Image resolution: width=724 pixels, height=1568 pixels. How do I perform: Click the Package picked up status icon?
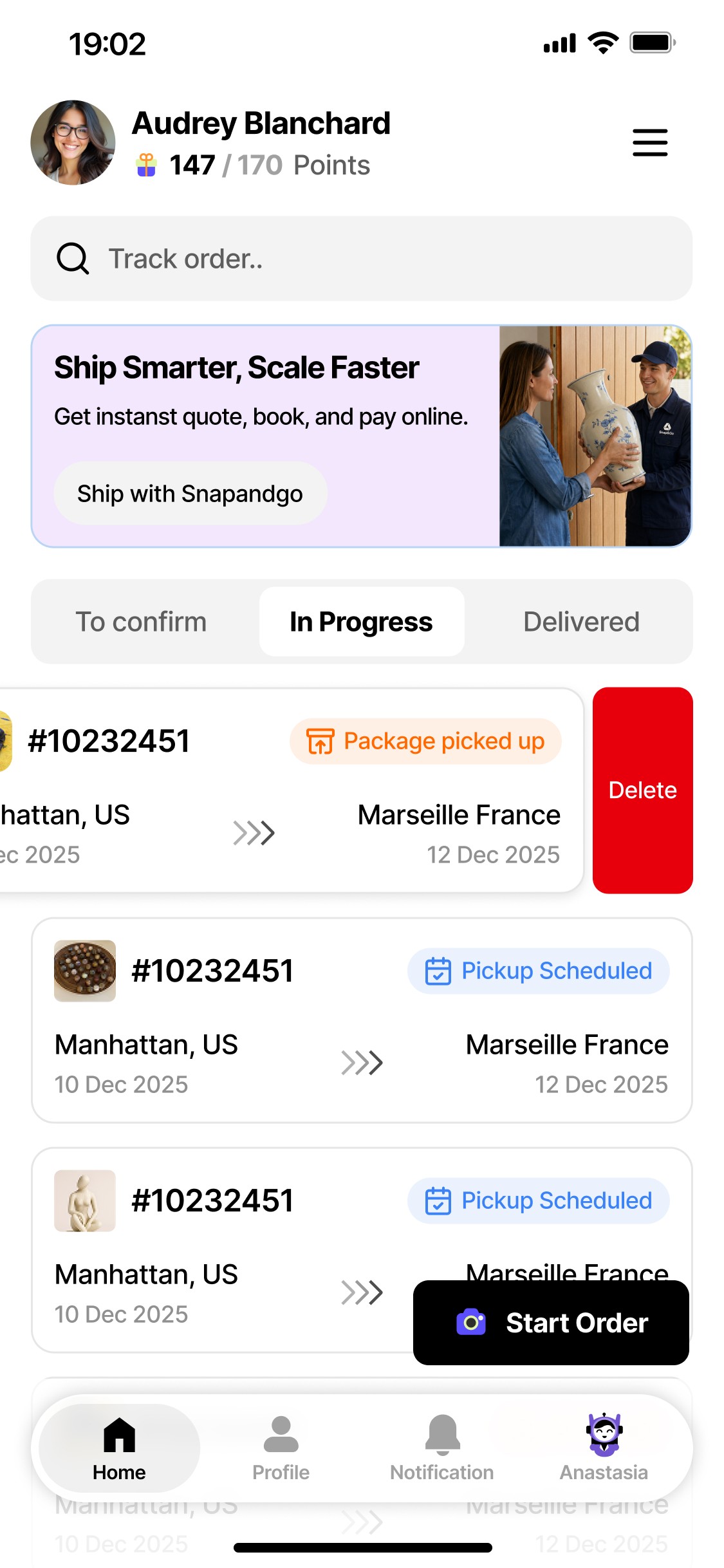click(x=321, y=742)
